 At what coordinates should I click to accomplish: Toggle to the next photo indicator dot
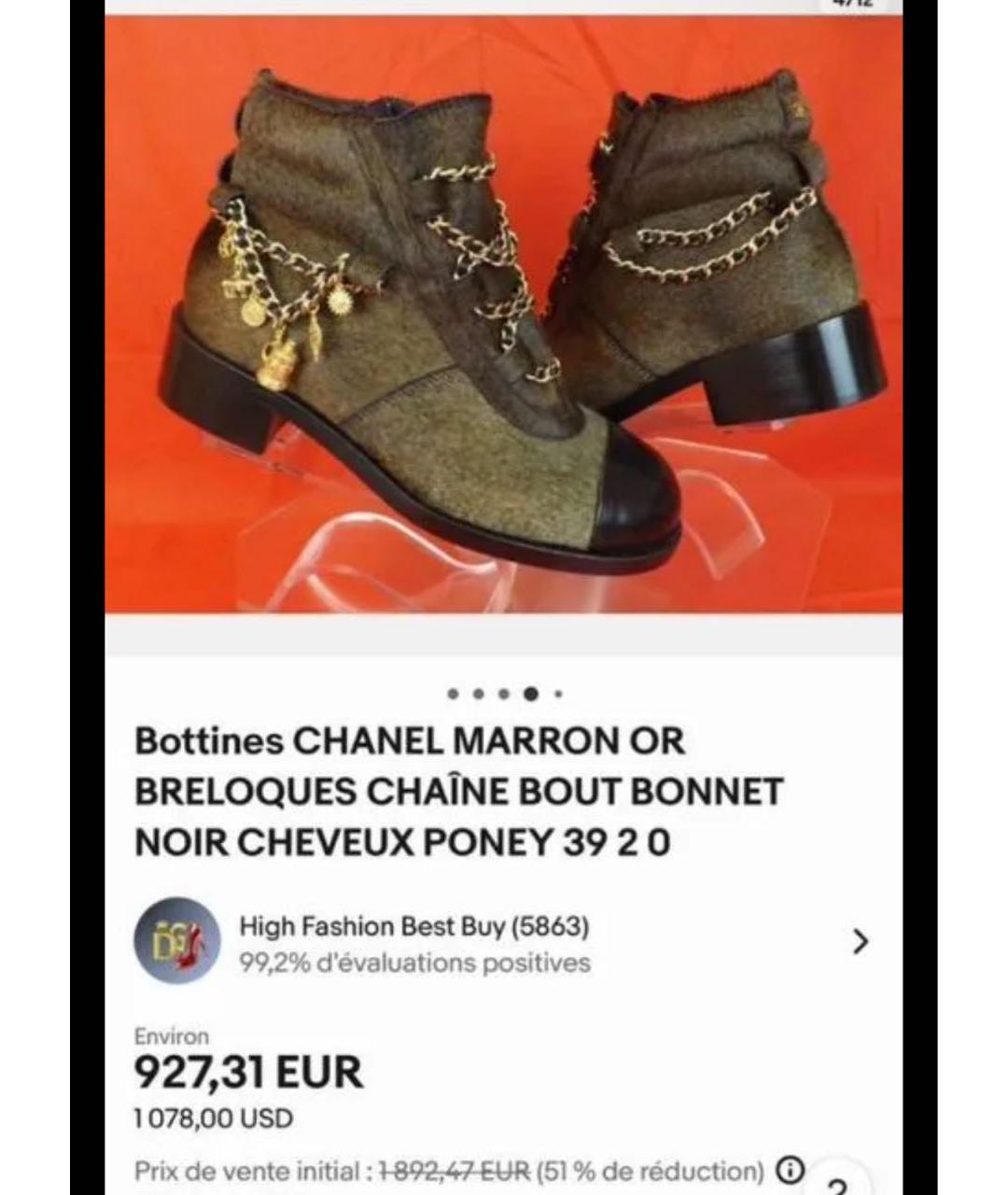pos(558,694)
